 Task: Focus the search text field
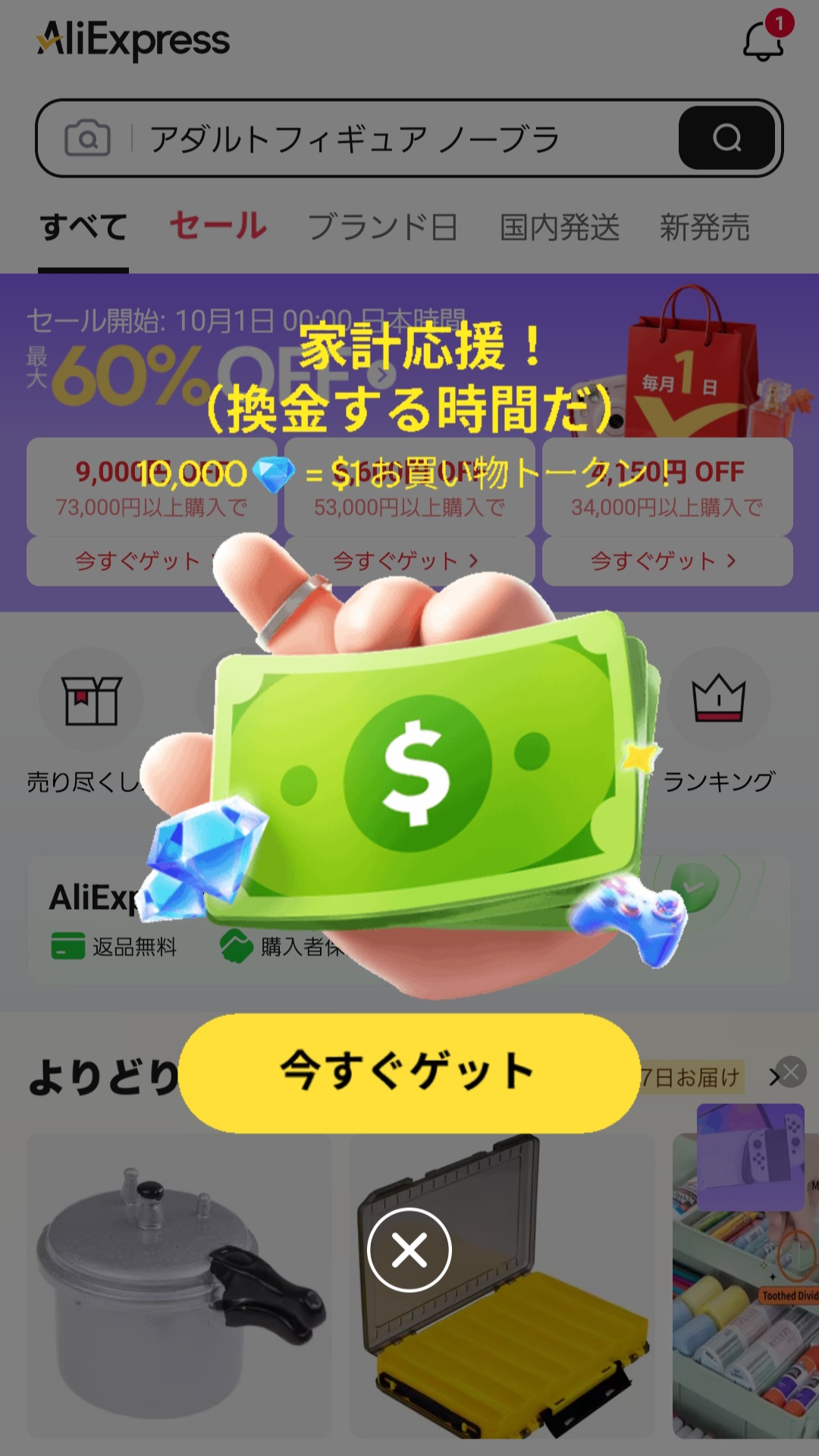[x=402, y=139]
